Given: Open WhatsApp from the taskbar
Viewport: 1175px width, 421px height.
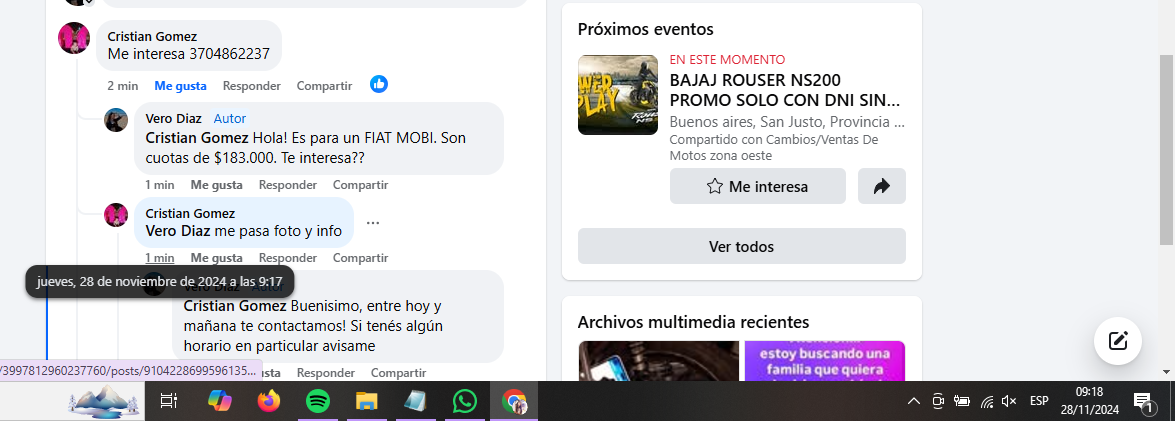Looking at the screenshot, I should tap(464, 402).
